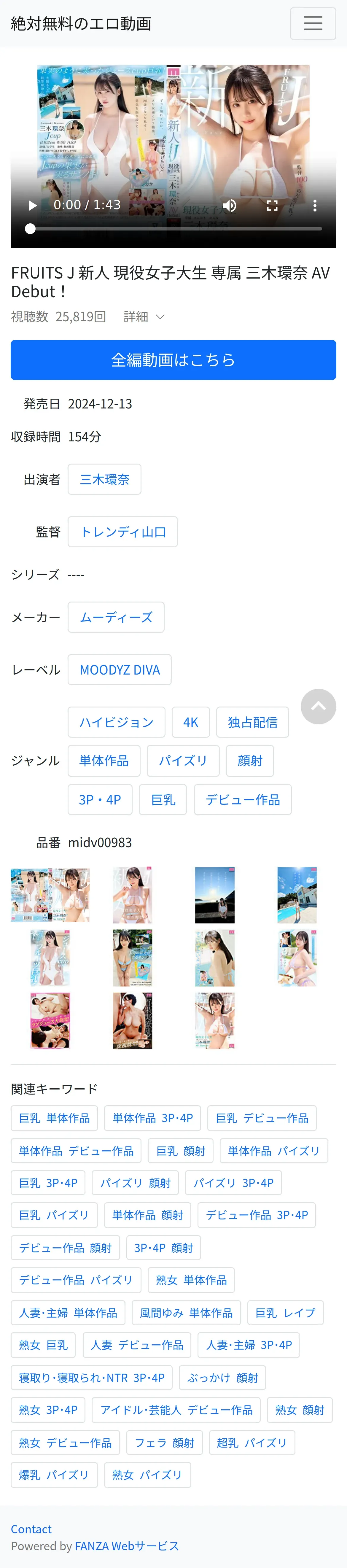Jump back to top with arrow button
This screenshot has height=1568, width=347.
(319, 707)
